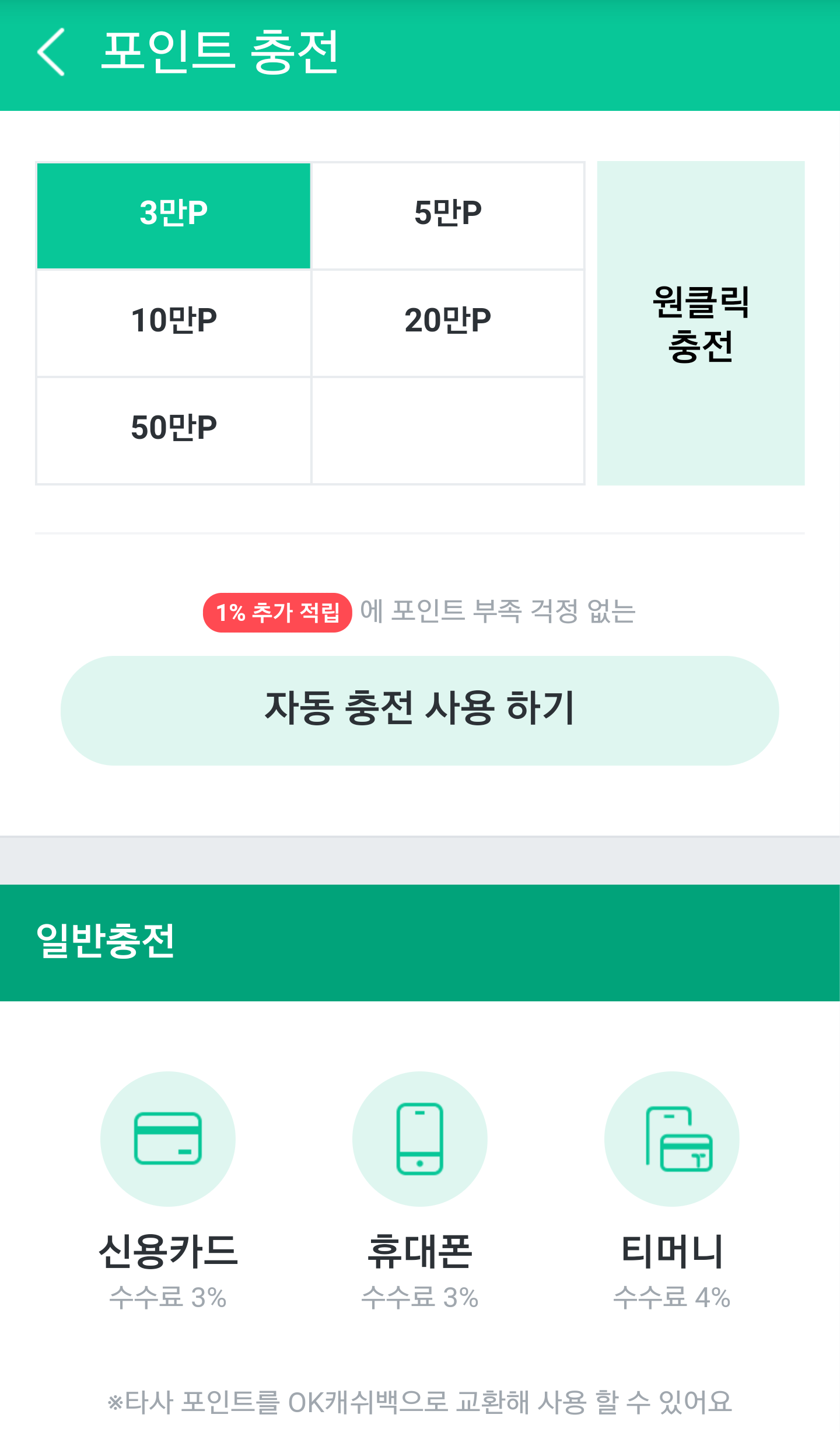
Task: Choose the 5만P charge amount
Action: (x=447, y=215)
